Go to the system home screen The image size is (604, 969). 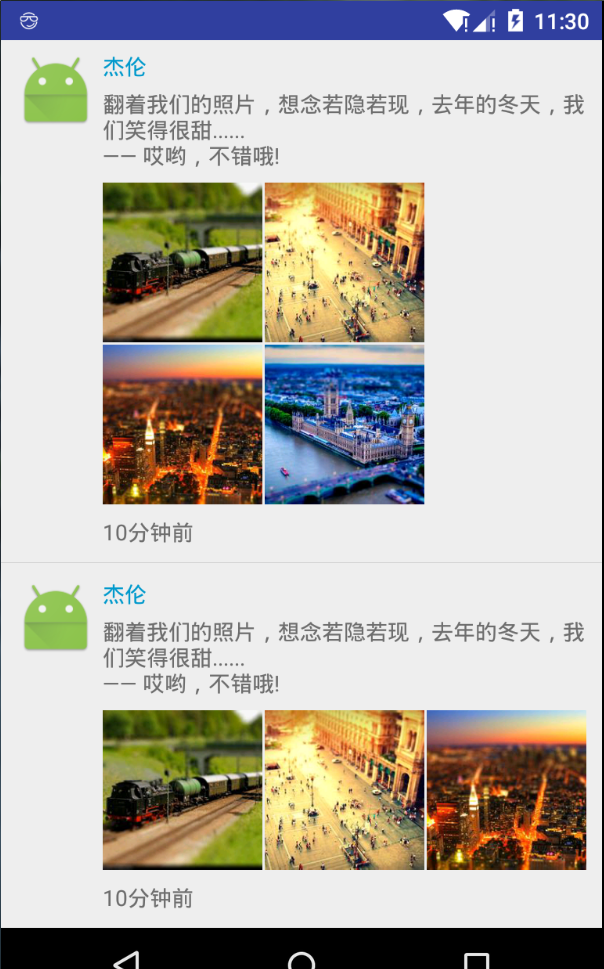[x=301, y=960]
